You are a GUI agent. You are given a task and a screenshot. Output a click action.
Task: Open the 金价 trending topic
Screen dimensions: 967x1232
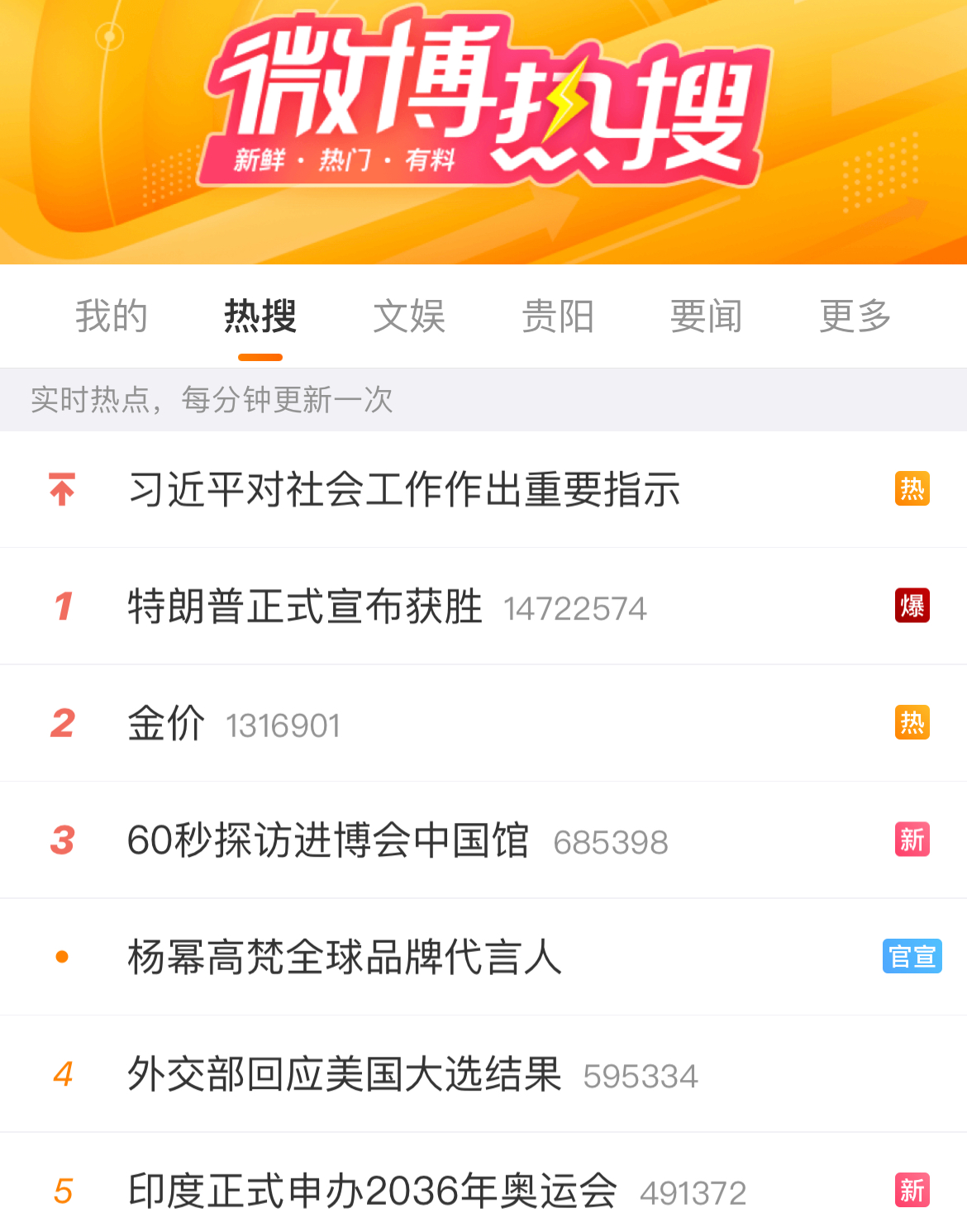(166, 724)
